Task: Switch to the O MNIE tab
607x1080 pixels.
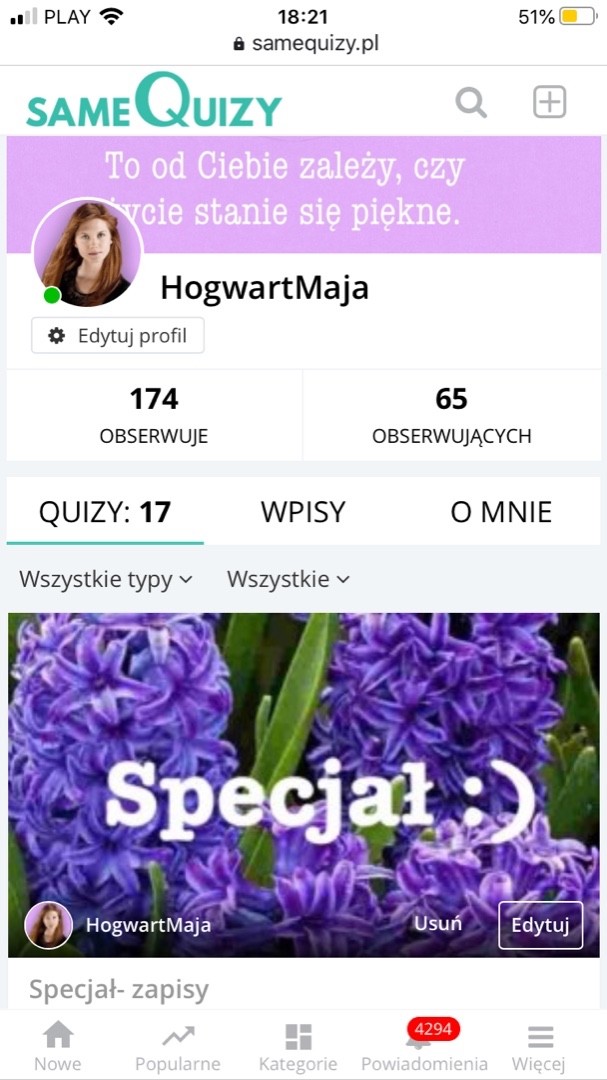Action: pos(501,512)
